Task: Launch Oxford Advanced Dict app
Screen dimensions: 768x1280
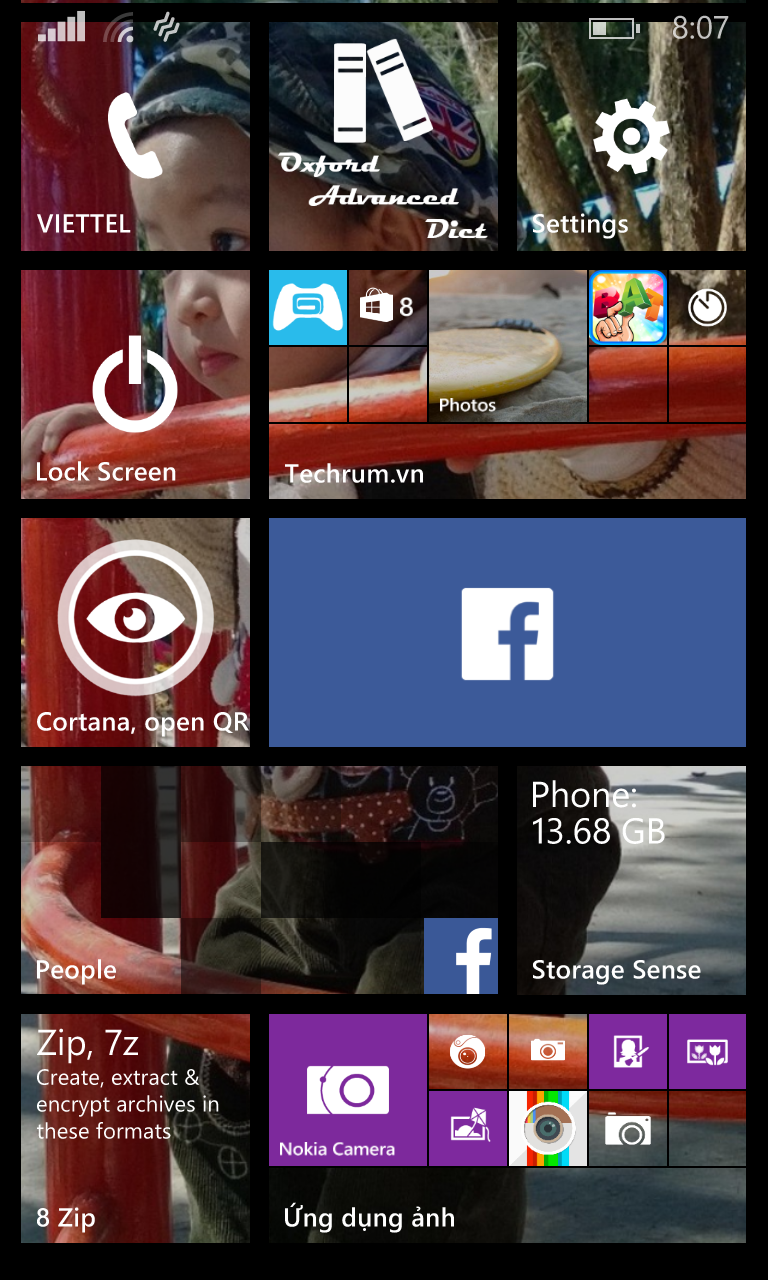Action: point(383,137)
